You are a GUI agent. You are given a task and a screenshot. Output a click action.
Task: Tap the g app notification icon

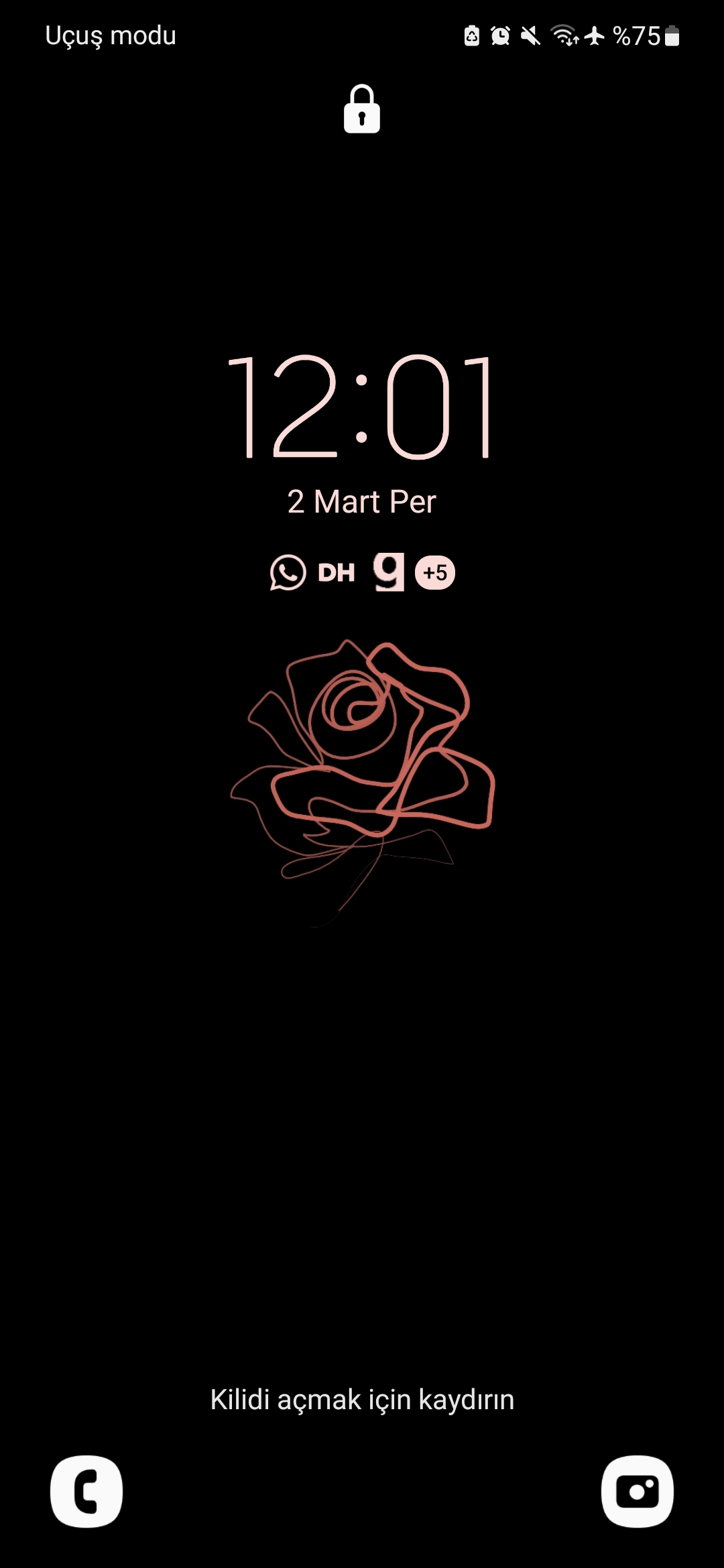(x=389, y=572)
